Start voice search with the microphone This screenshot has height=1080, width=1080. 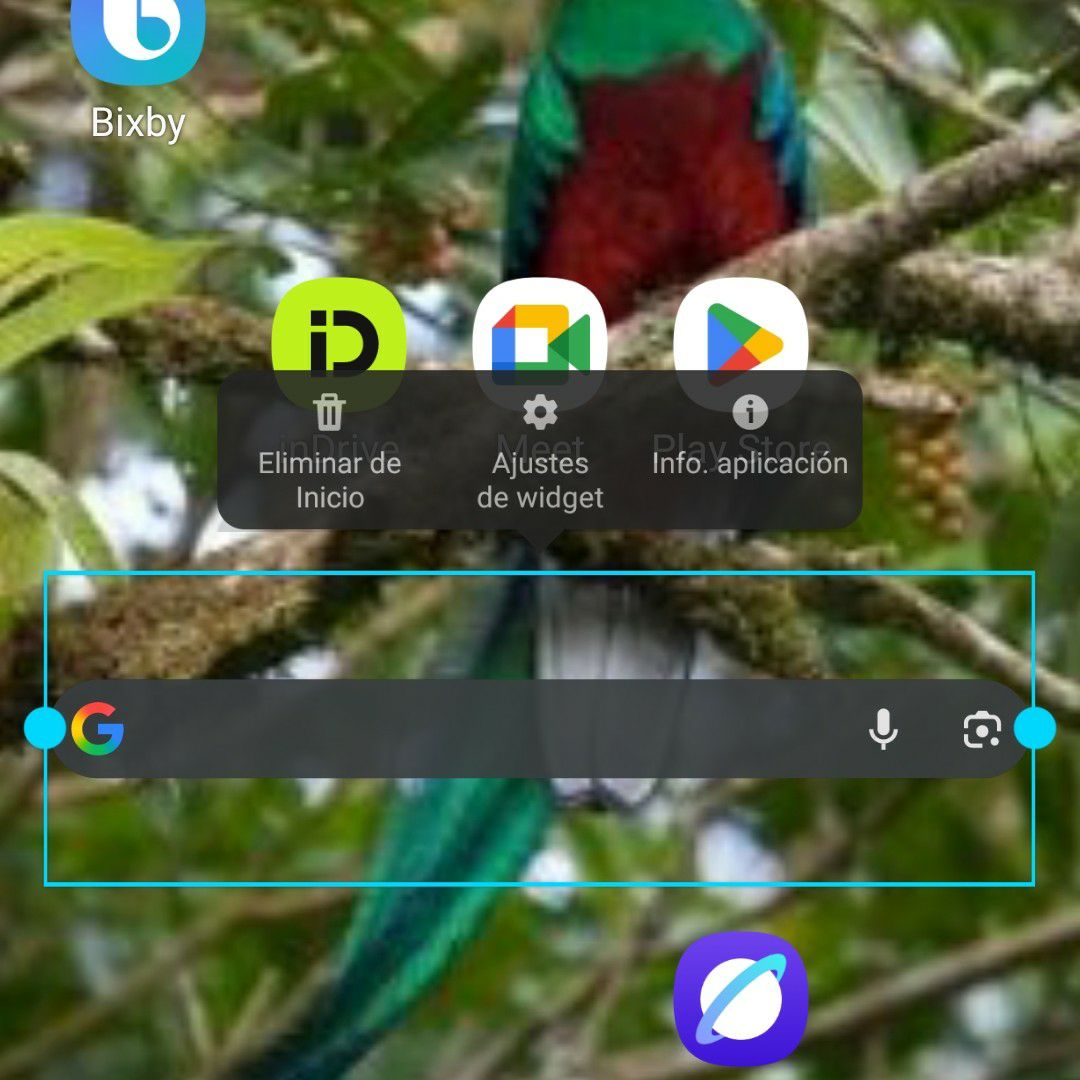point(882,729)
